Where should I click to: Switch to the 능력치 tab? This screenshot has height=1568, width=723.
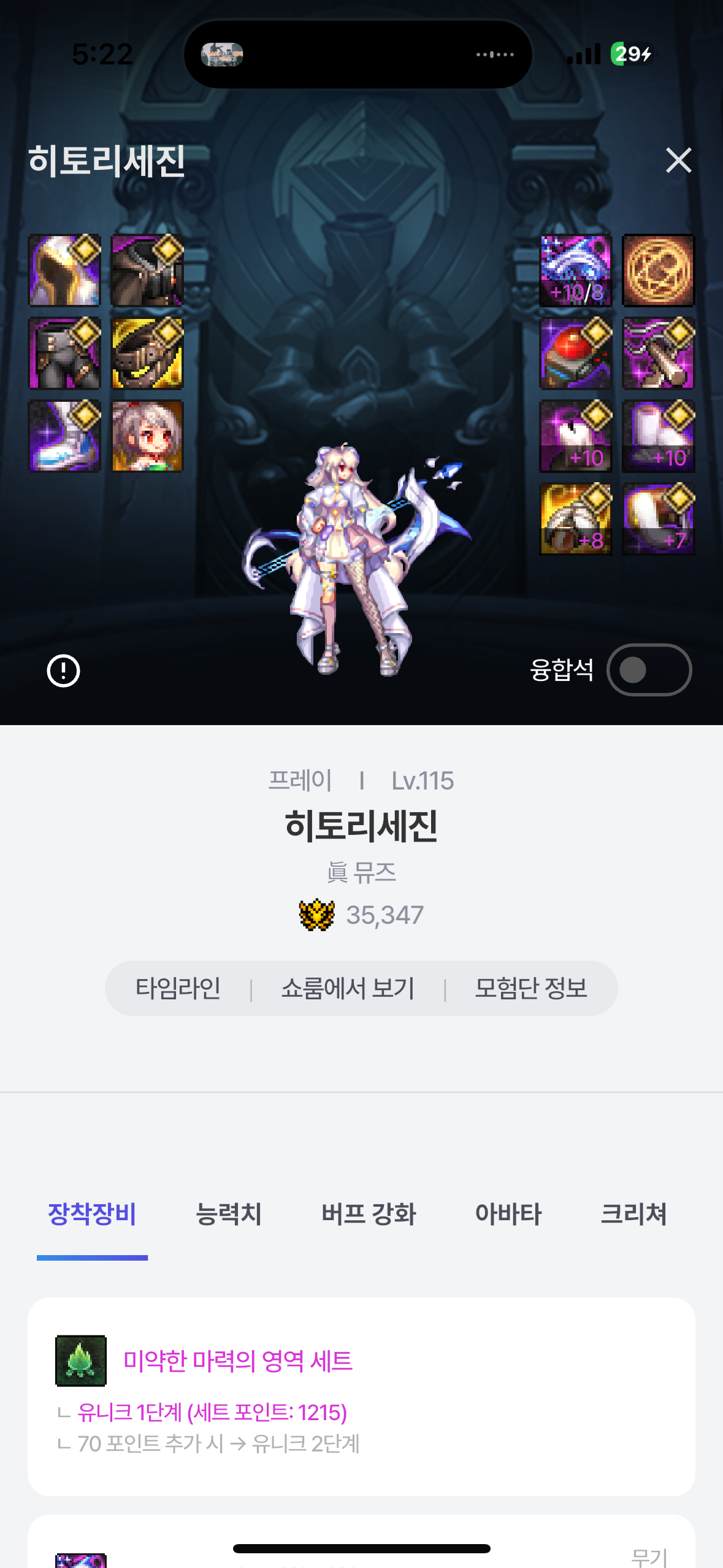tap(228, 1214)
